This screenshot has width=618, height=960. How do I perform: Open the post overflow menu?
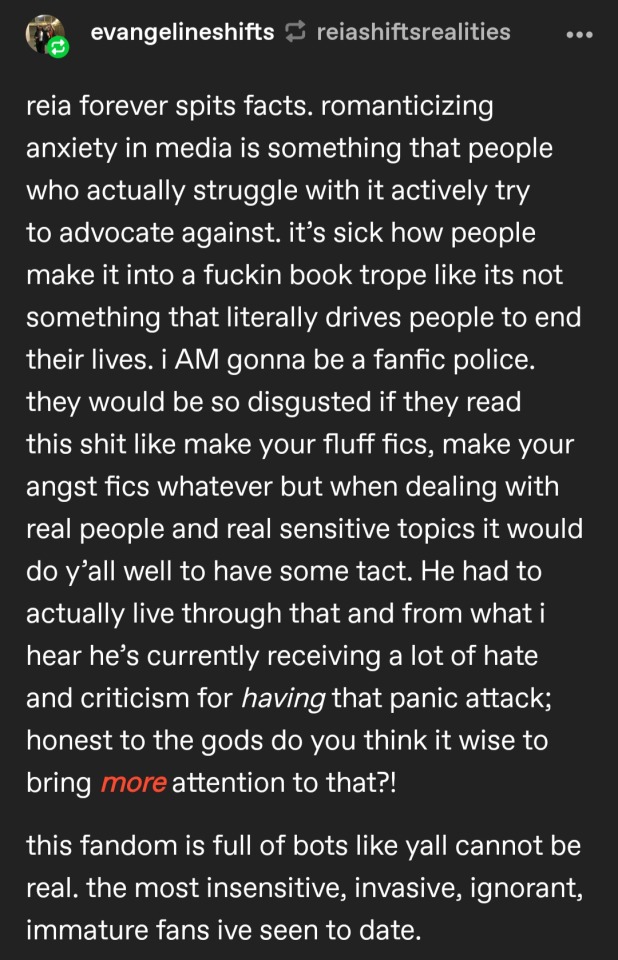tap(579, 34)
